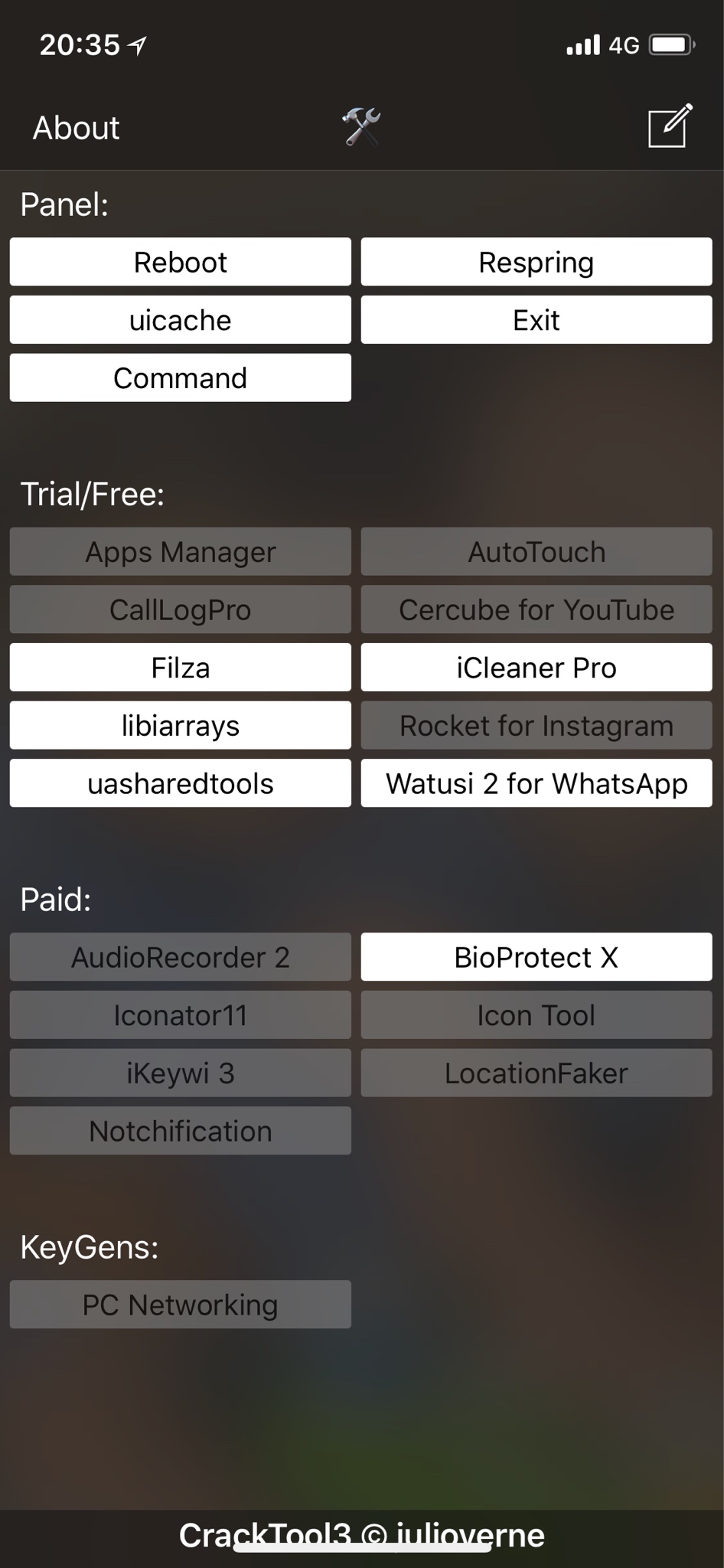Viewport: 724px width, 1568px height.
Task: Tap Notchification
Action: pos(180,1131)
